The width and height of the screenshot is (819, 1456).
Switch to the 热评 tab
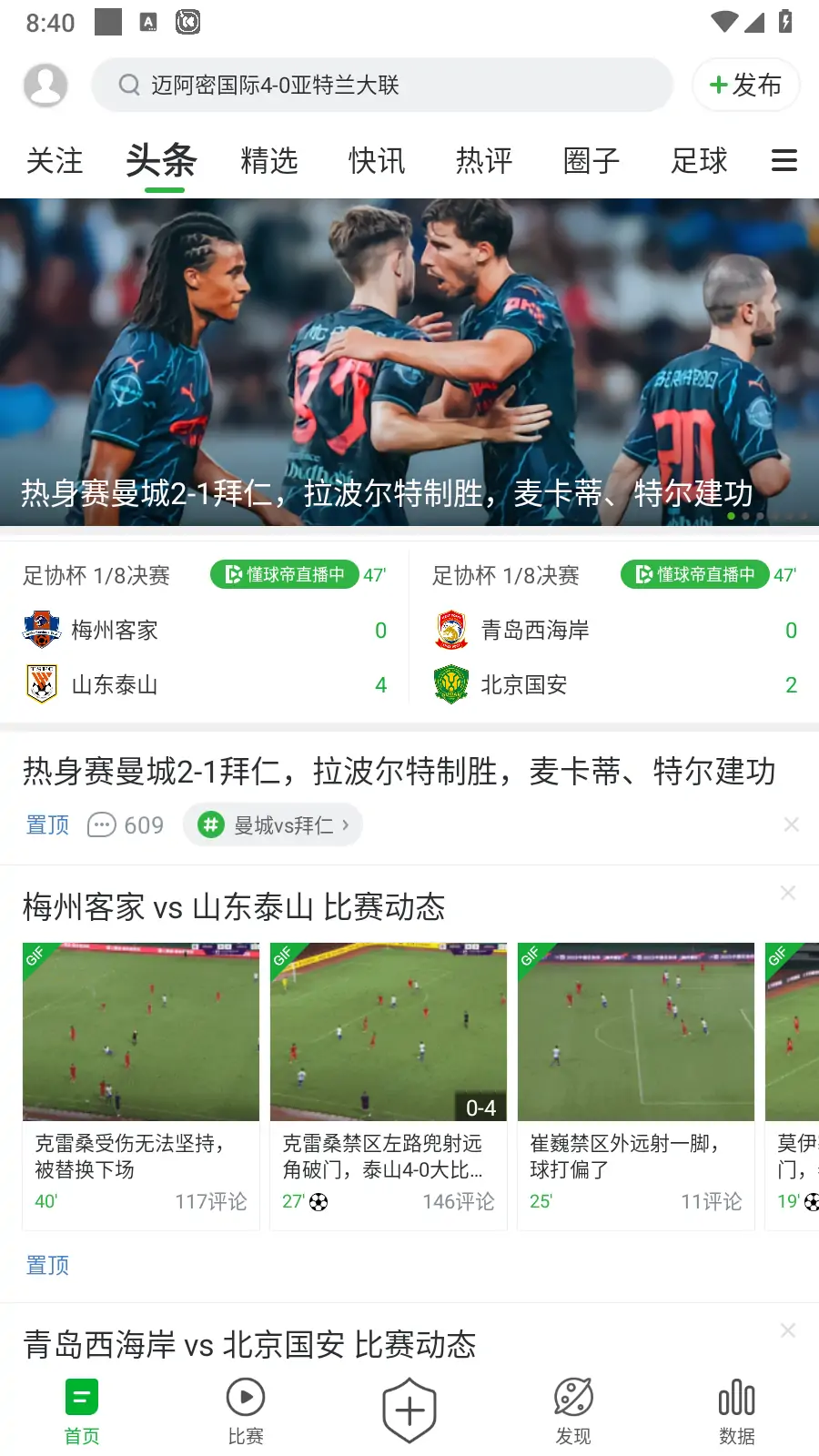(x=484, y=160)
